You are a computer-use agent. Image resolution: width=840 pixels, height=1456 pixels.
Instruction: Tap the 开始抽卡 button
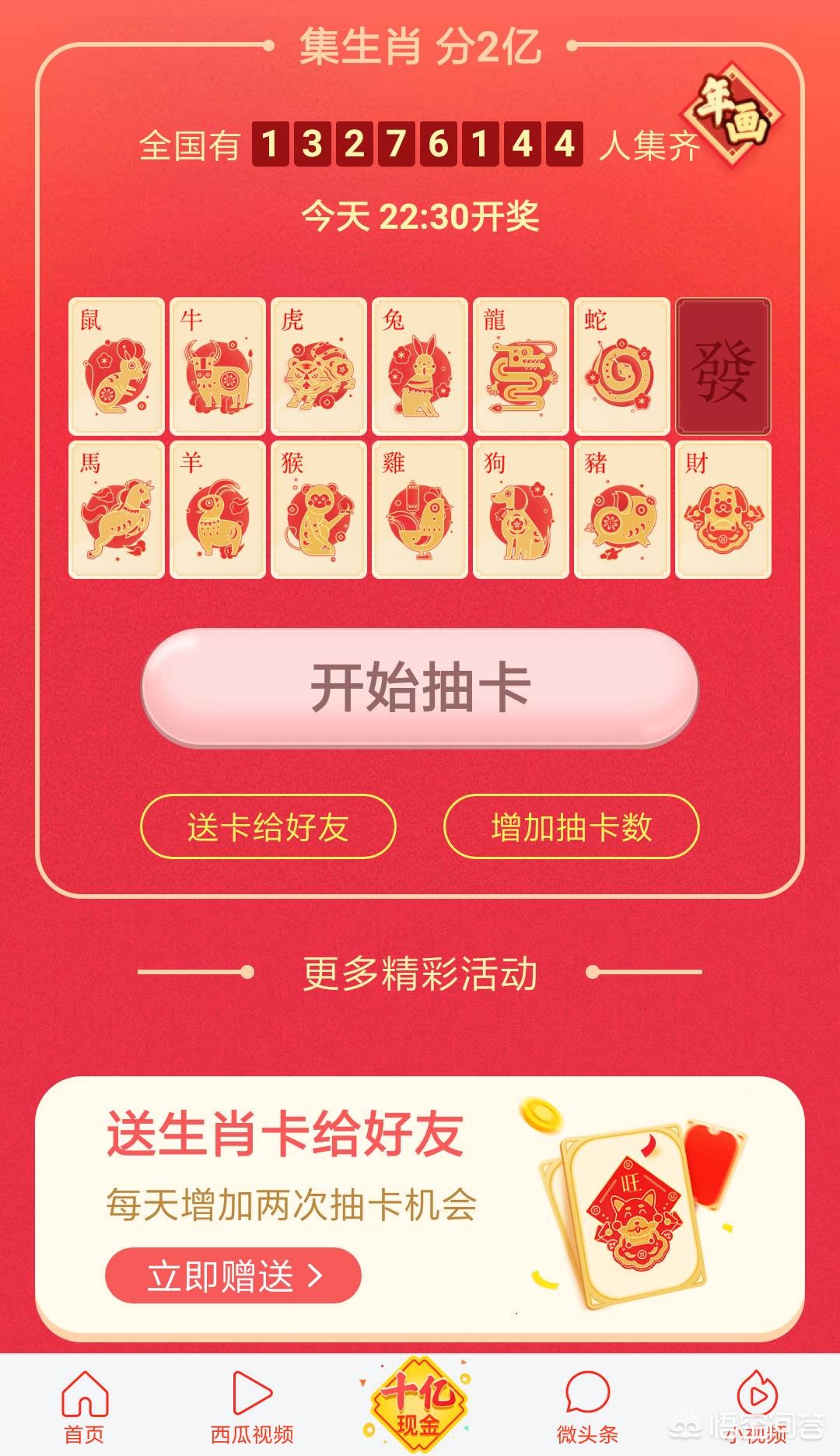(420, 688)
